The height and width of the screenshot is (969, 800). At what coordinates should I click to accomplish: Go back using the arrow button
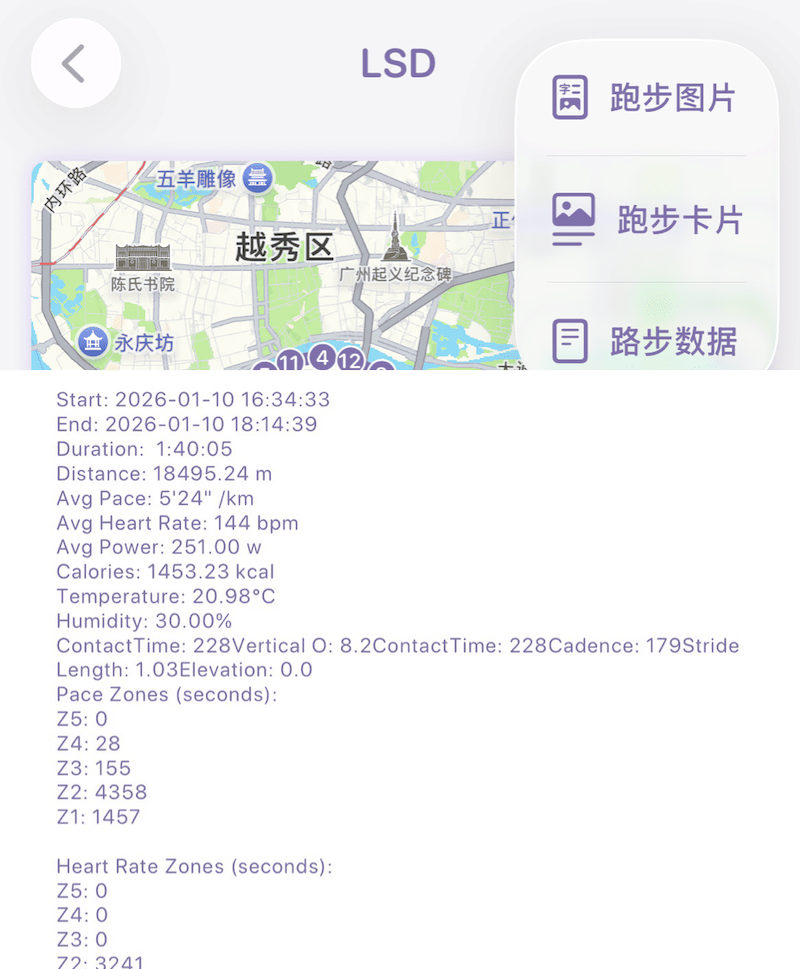(x=75, y=64)
